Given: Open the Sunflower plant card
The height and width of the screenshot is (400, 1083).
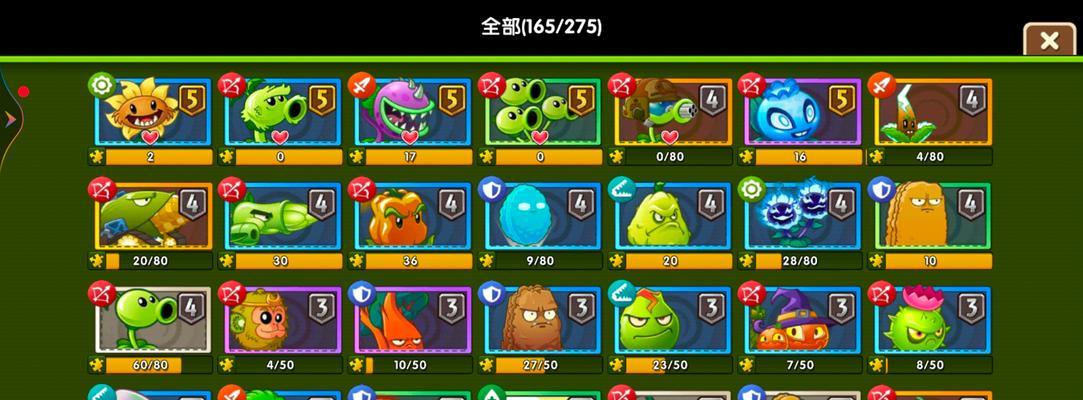Looking at the screenshot, I should [x=152, y=112].
